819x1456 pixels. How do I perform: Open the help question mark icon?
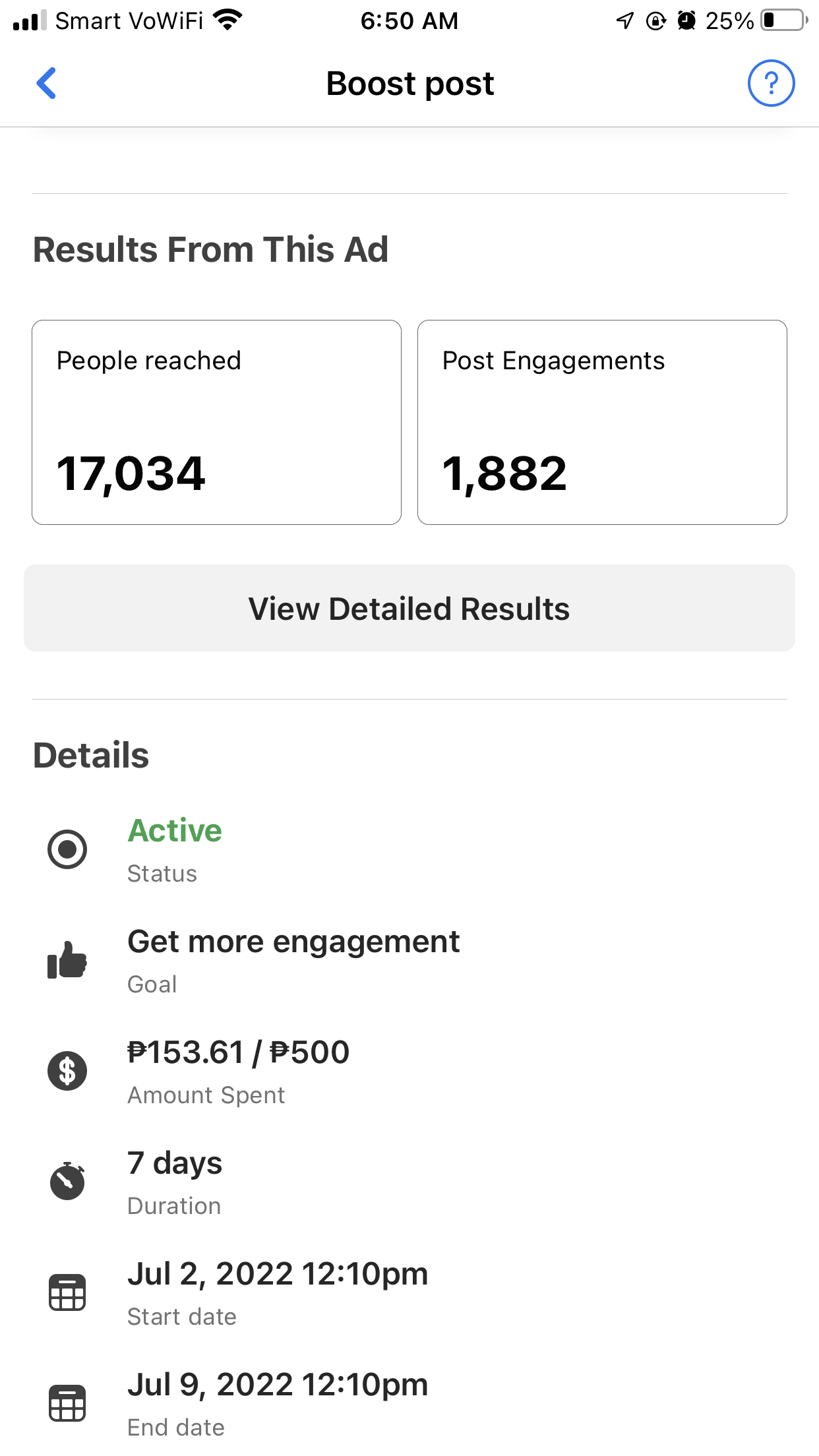click(770, 83)
